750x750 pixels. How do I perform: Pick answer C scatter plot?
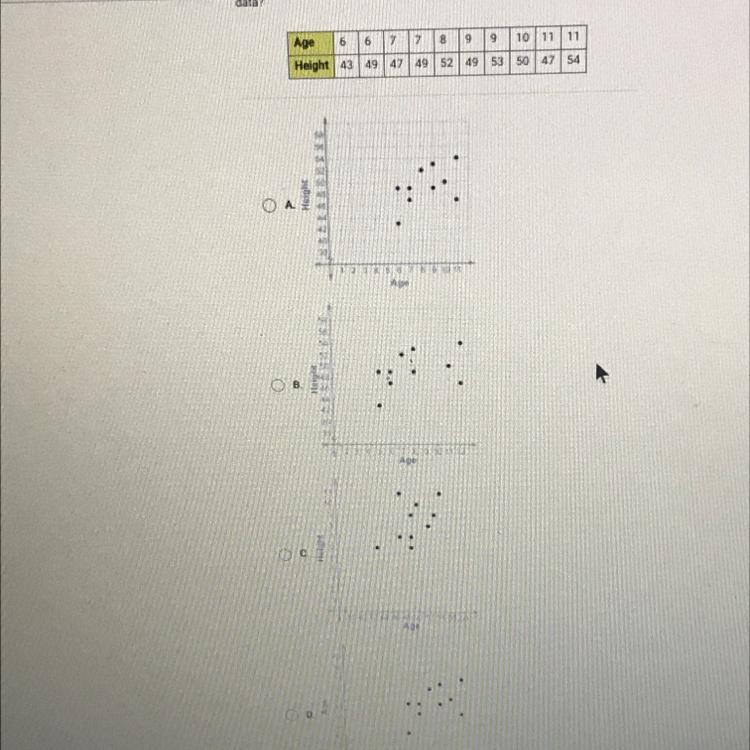click(x=285, y=554)
